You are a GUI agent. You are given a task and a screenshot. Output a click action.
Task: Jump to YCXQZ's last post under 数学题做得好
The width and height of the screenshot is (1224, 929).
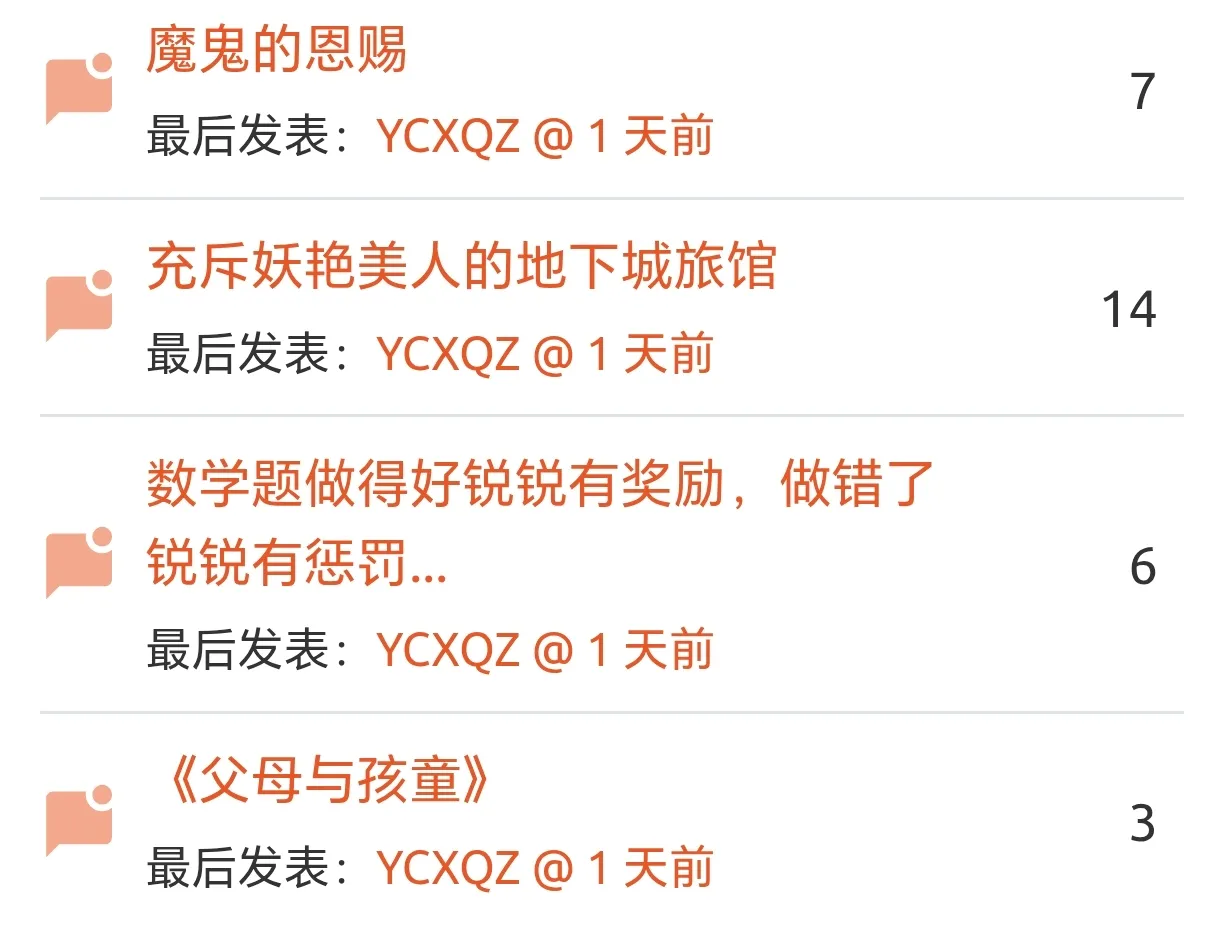point(544,650)
